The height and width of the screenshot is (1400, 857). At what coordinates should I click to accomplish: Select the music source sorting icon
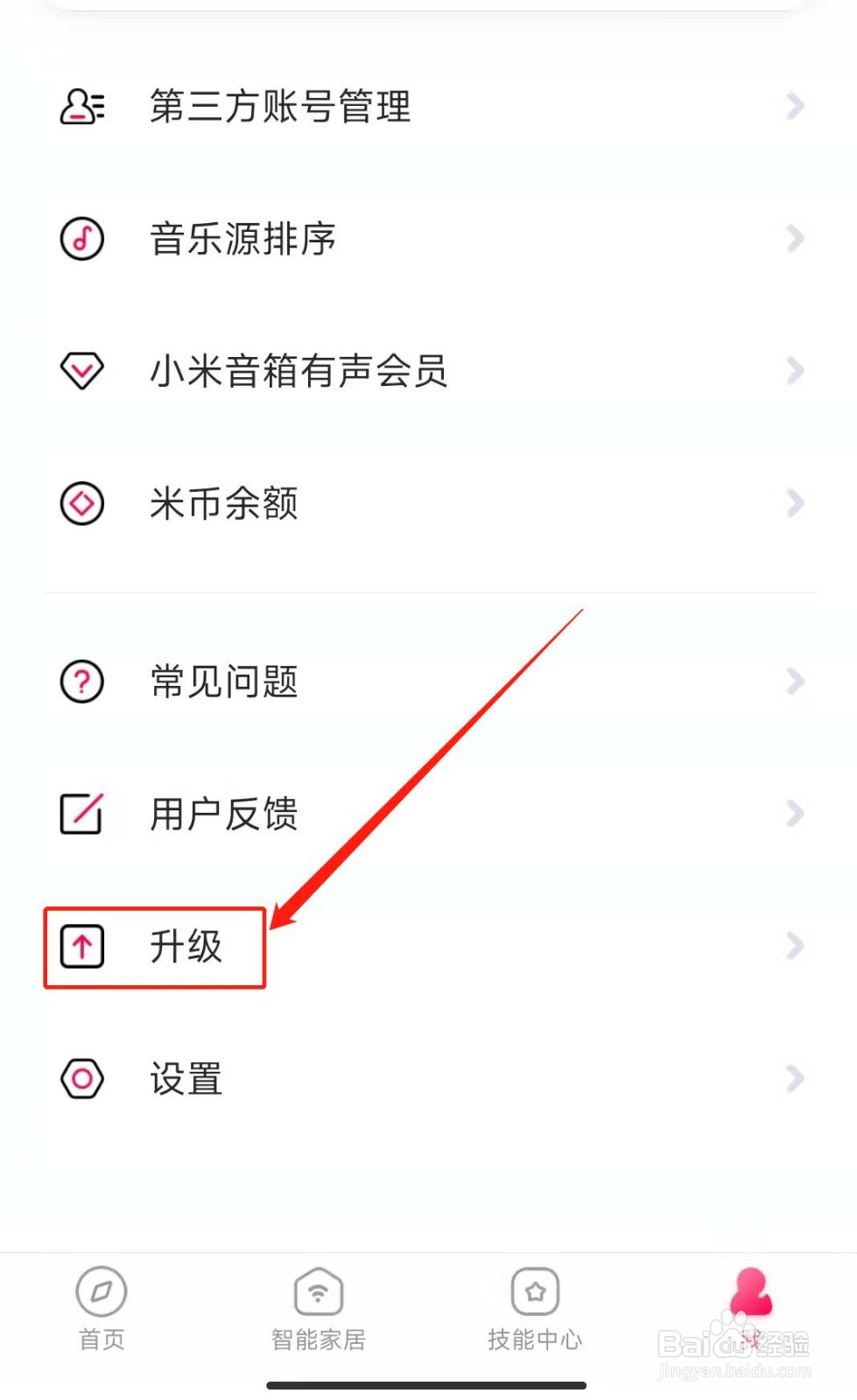click(x=81, y=238)
